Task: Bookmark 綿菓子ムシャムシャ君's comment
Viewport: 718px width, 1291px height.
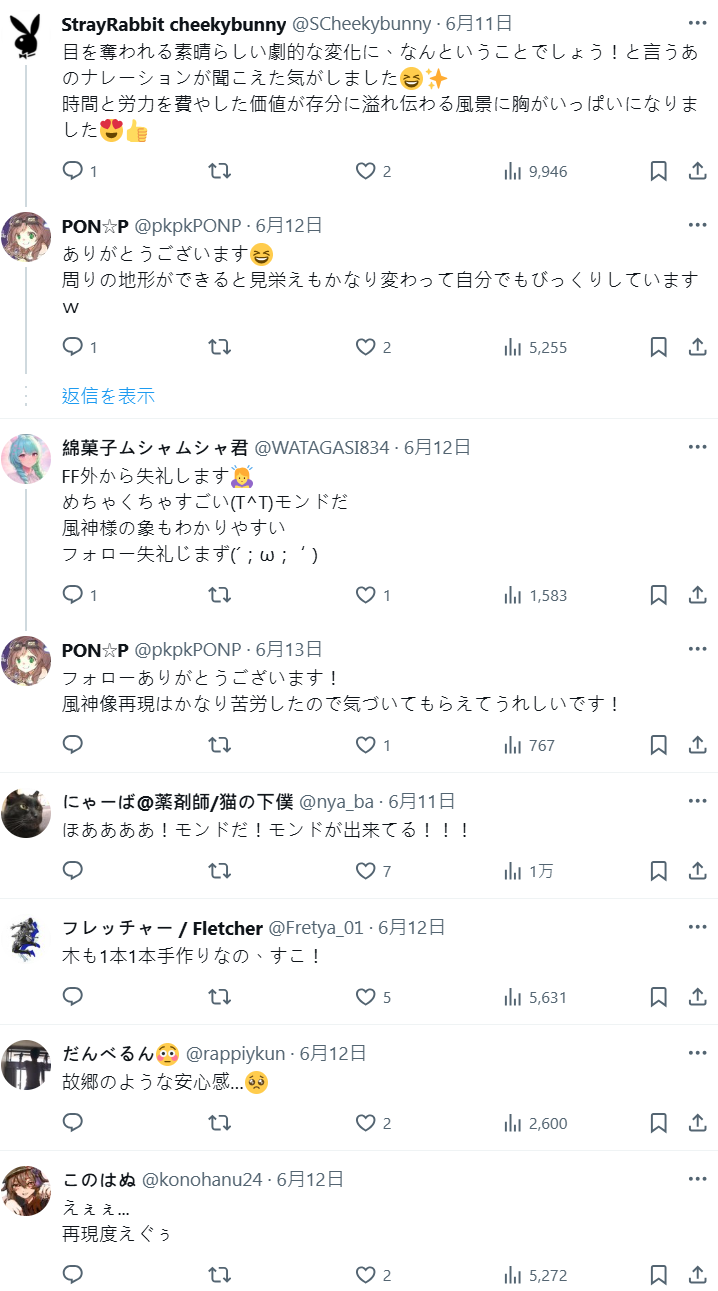Action: click(658, 595)
